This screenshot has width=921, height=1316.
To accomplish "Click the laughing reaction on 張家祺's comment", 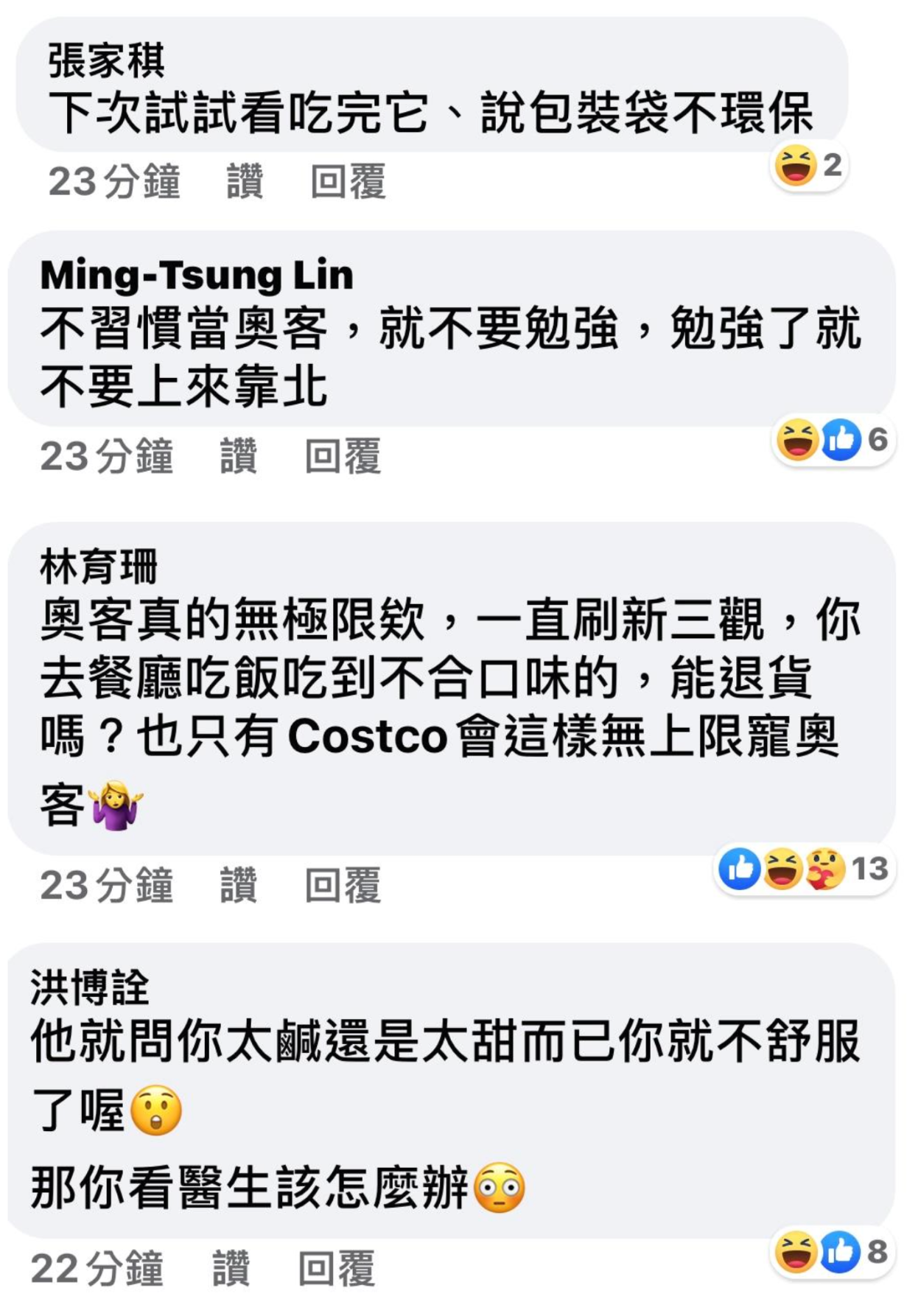I will point(795,167).
